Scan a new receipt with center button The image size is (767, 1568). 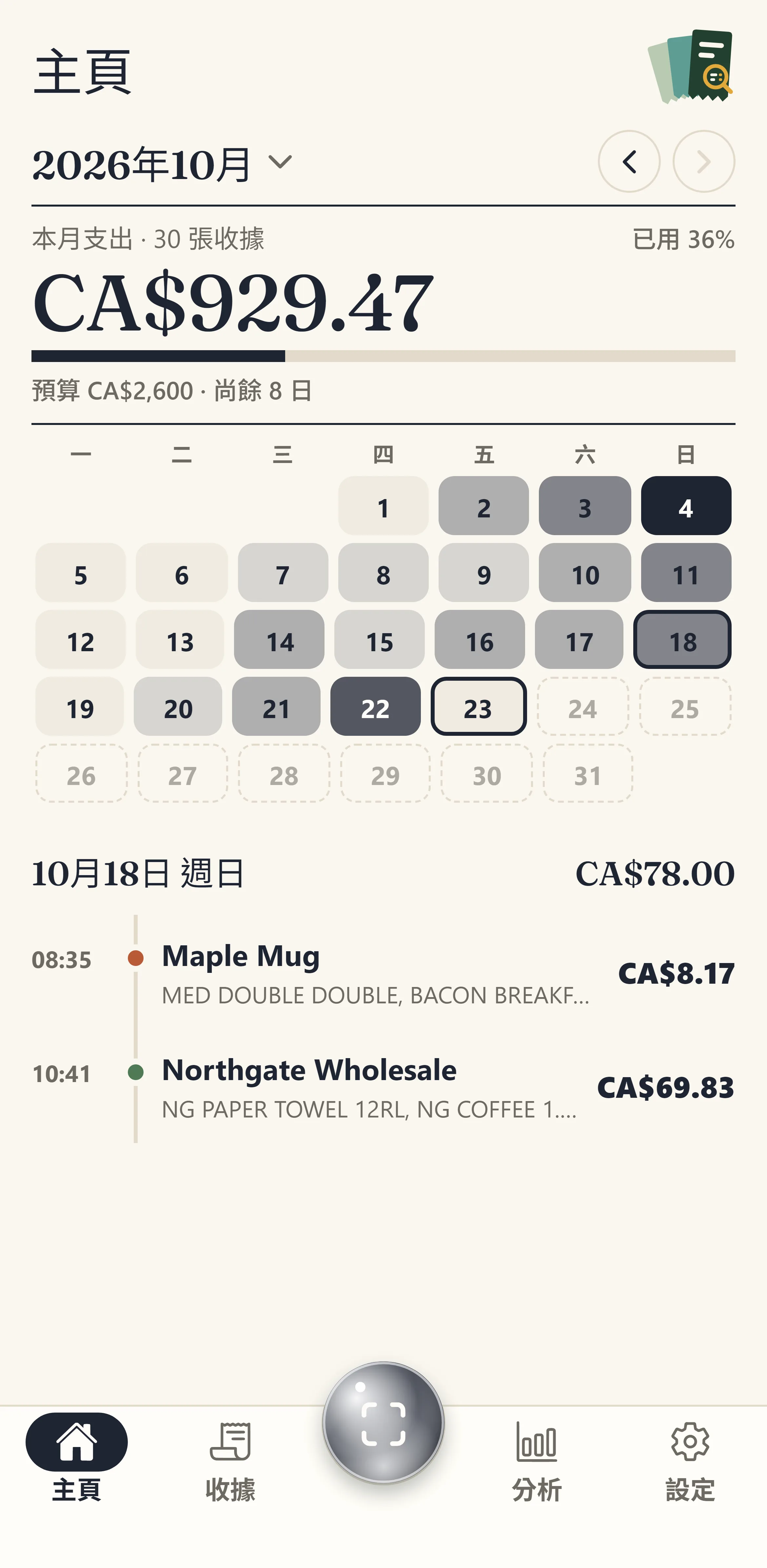pos(383,1422)
